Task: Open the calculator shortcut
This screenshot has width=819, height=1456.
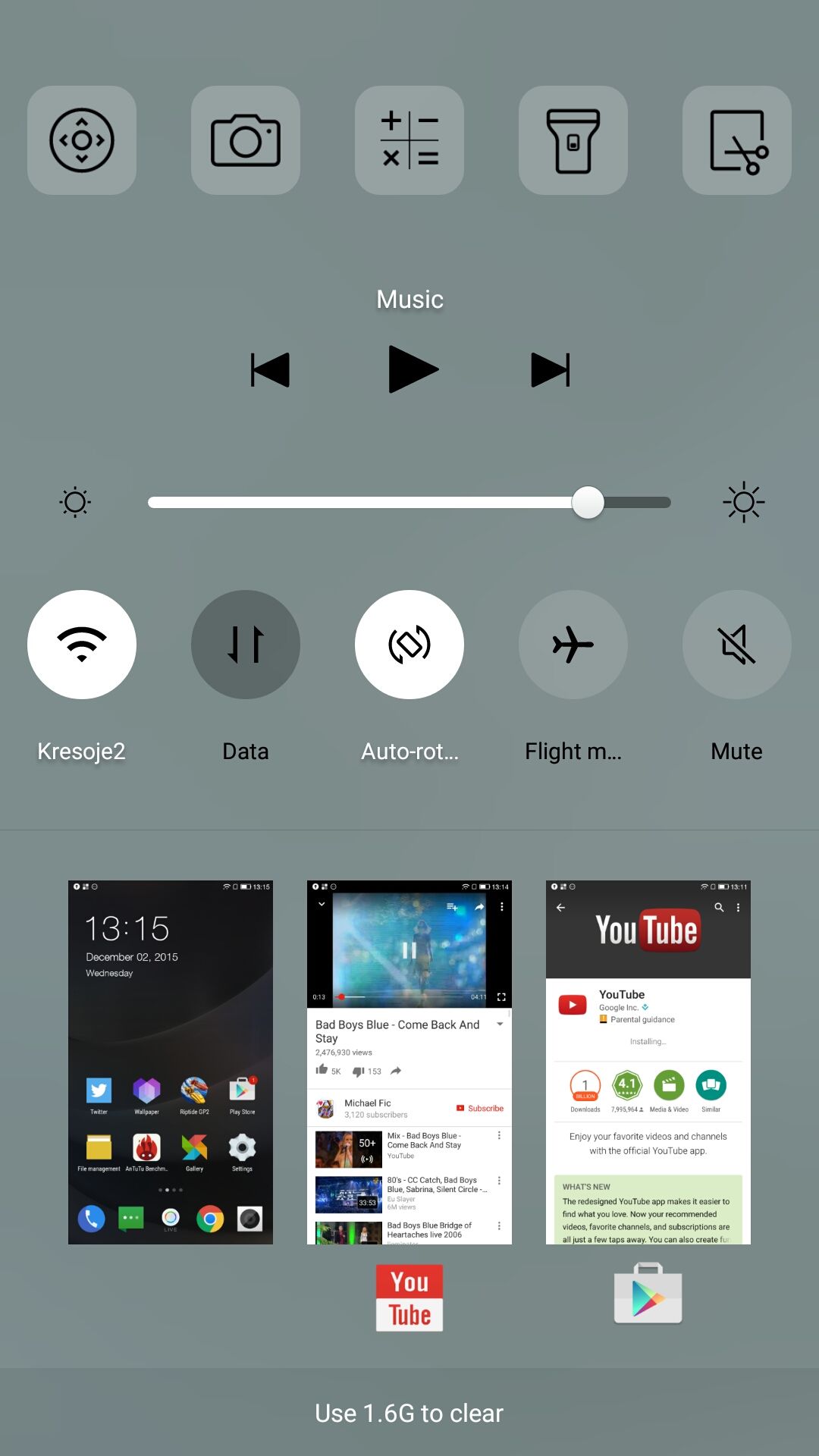Action: (409, 140)
